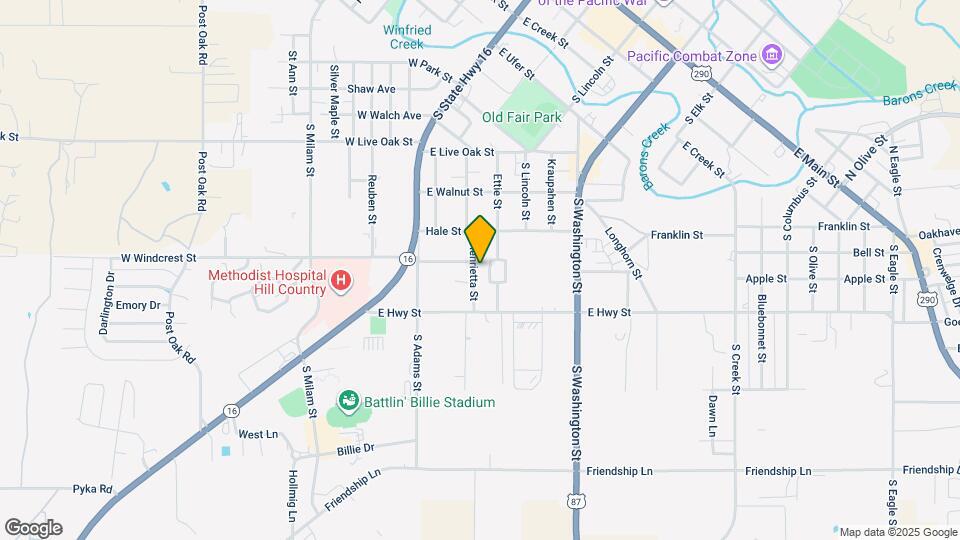Select the Battlin' Billie Stadium pin
The width and height of the screenshot is (960, 540).
[348, 402]
